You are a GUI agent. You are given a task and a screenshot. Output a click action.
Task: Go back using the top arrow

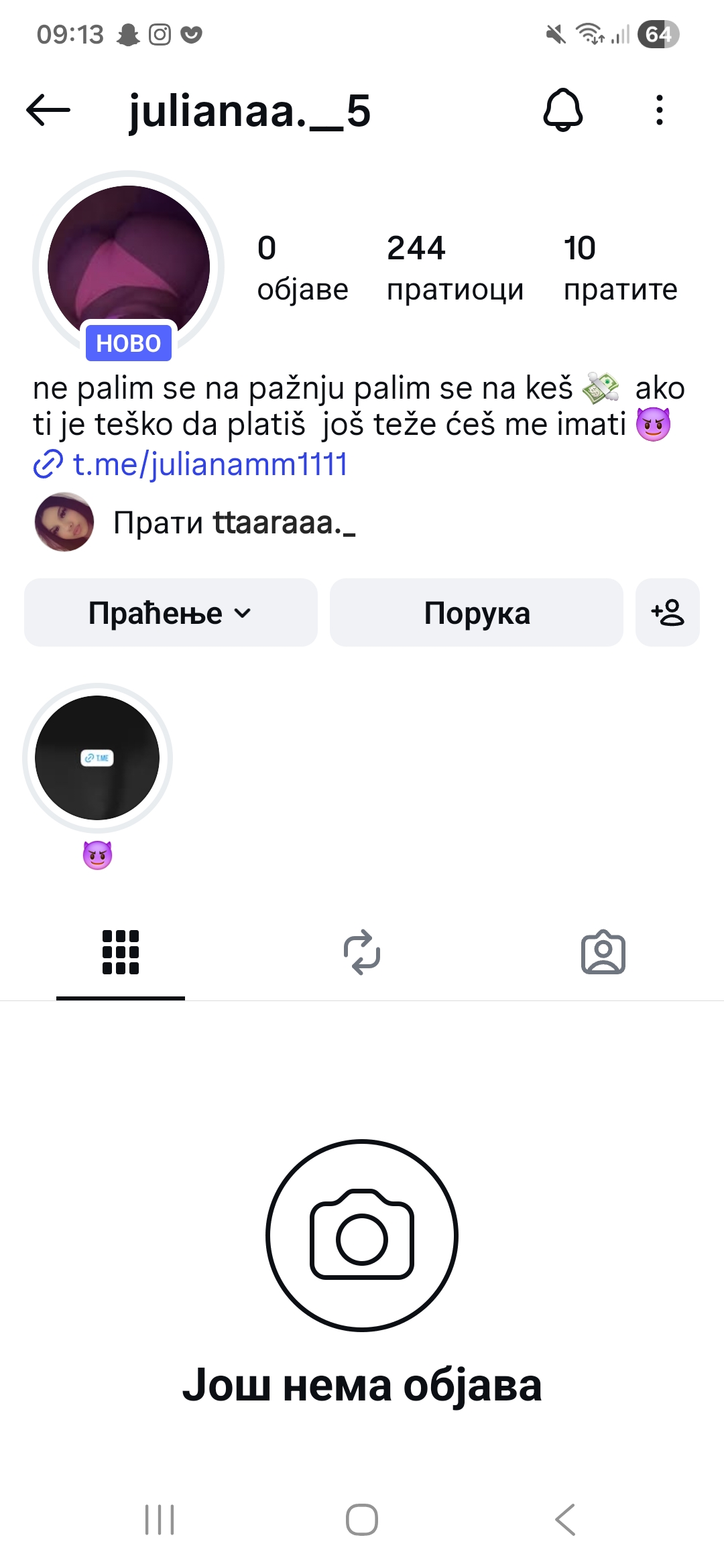[48, 111]
